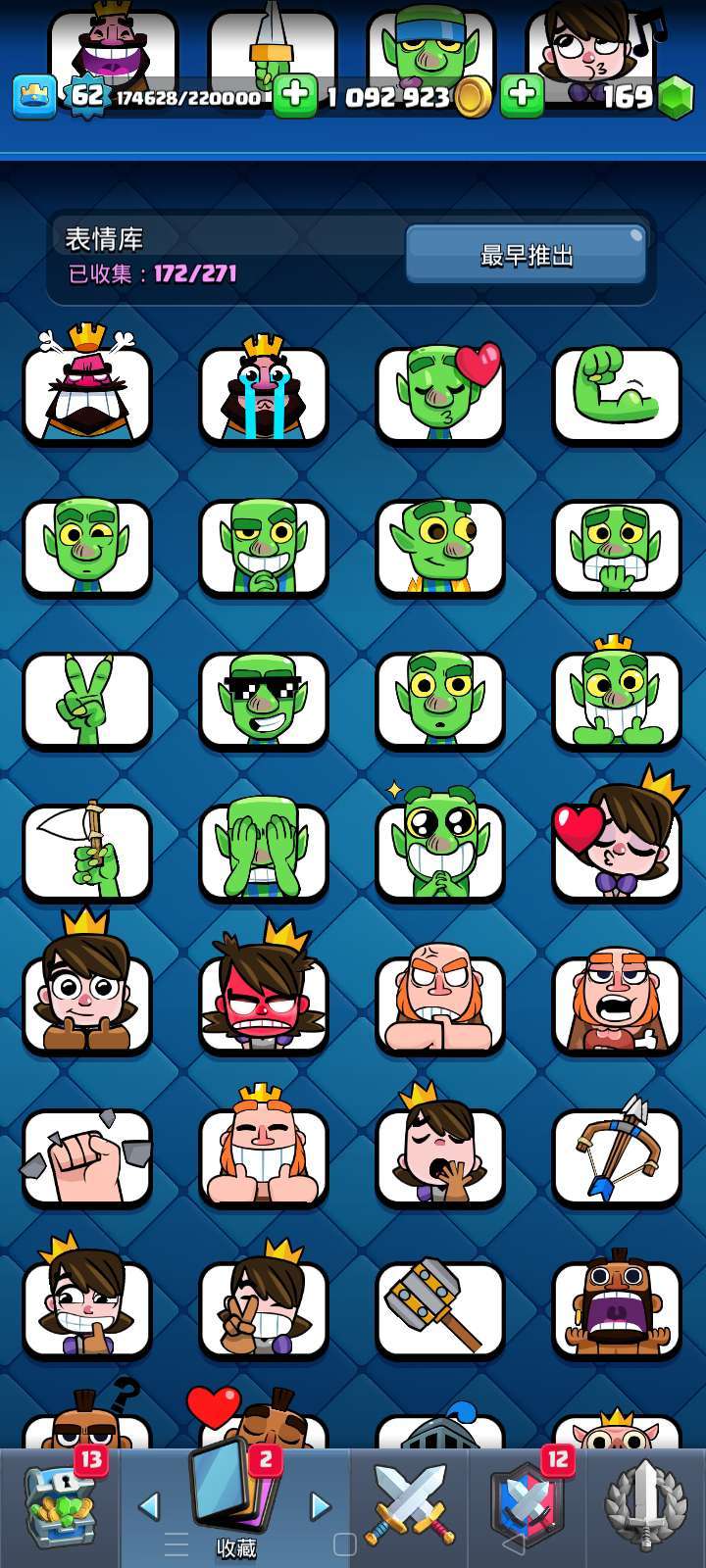The height and width of the screenshot is (1568, 706).
Task: Choose the goblin with pixel sunglasses emote
Action: click(263, 700)
